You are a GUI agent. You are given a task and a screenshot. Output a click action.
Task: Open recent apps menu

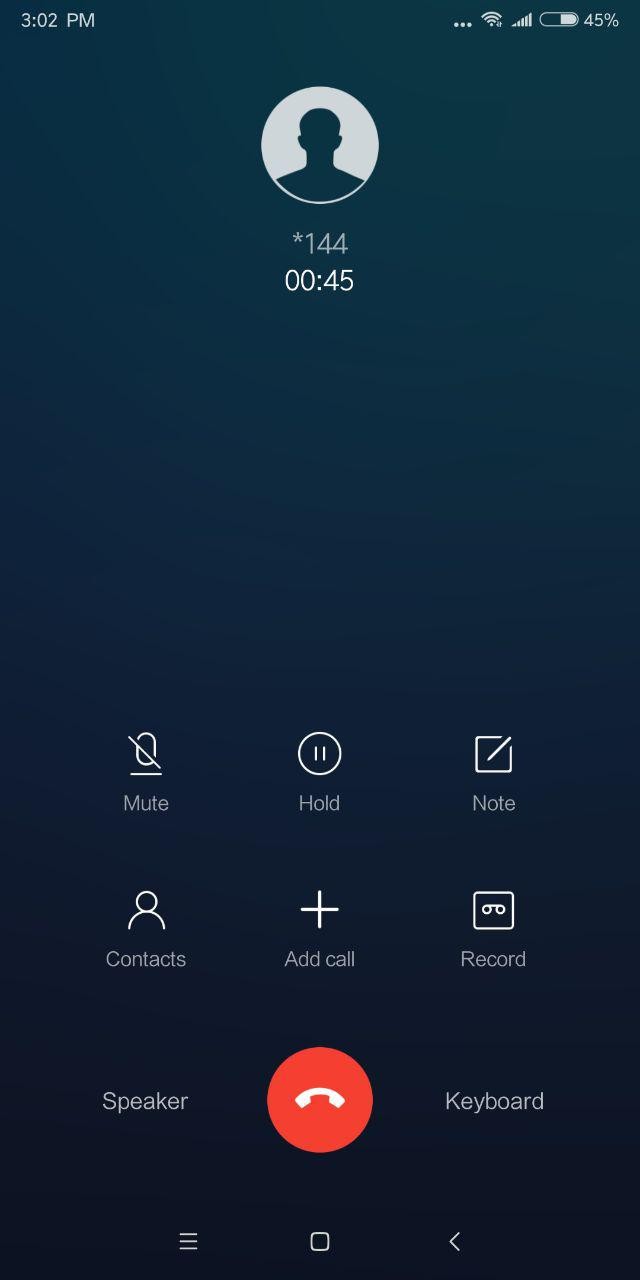click(188, 1241)
